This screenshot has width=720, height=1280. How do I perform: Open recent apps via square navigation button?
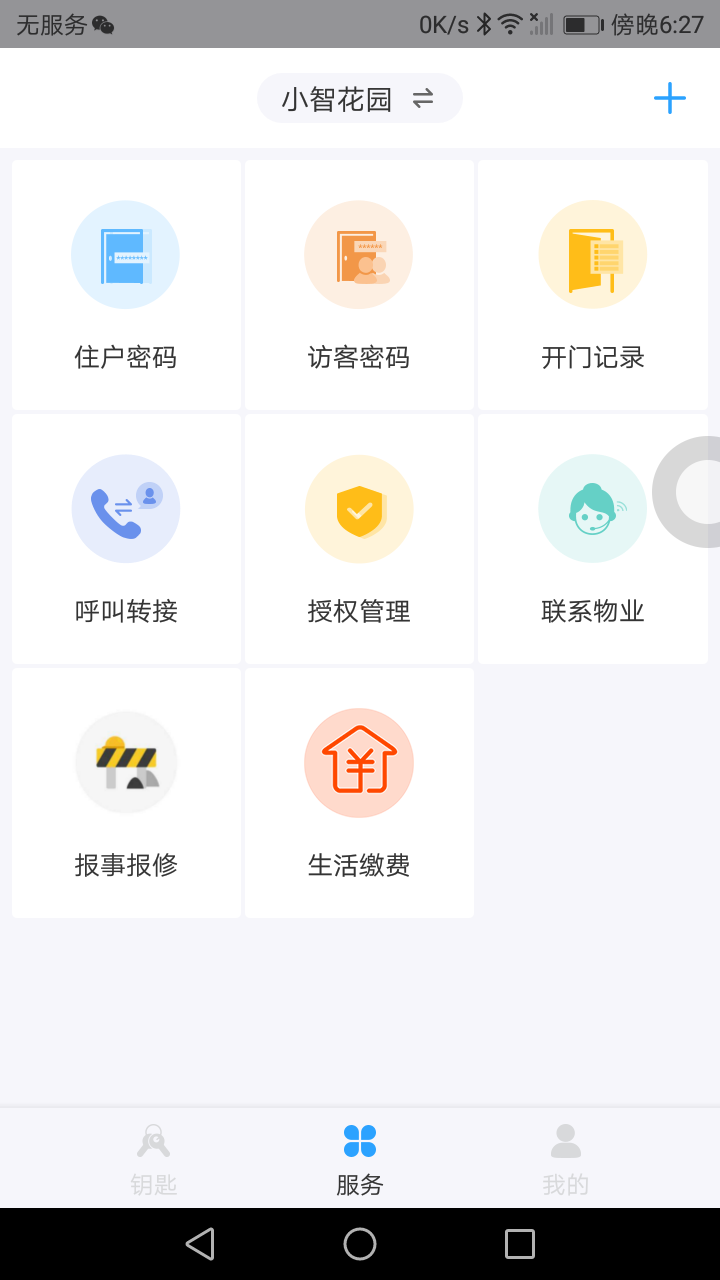click(x=519, y=1243)
